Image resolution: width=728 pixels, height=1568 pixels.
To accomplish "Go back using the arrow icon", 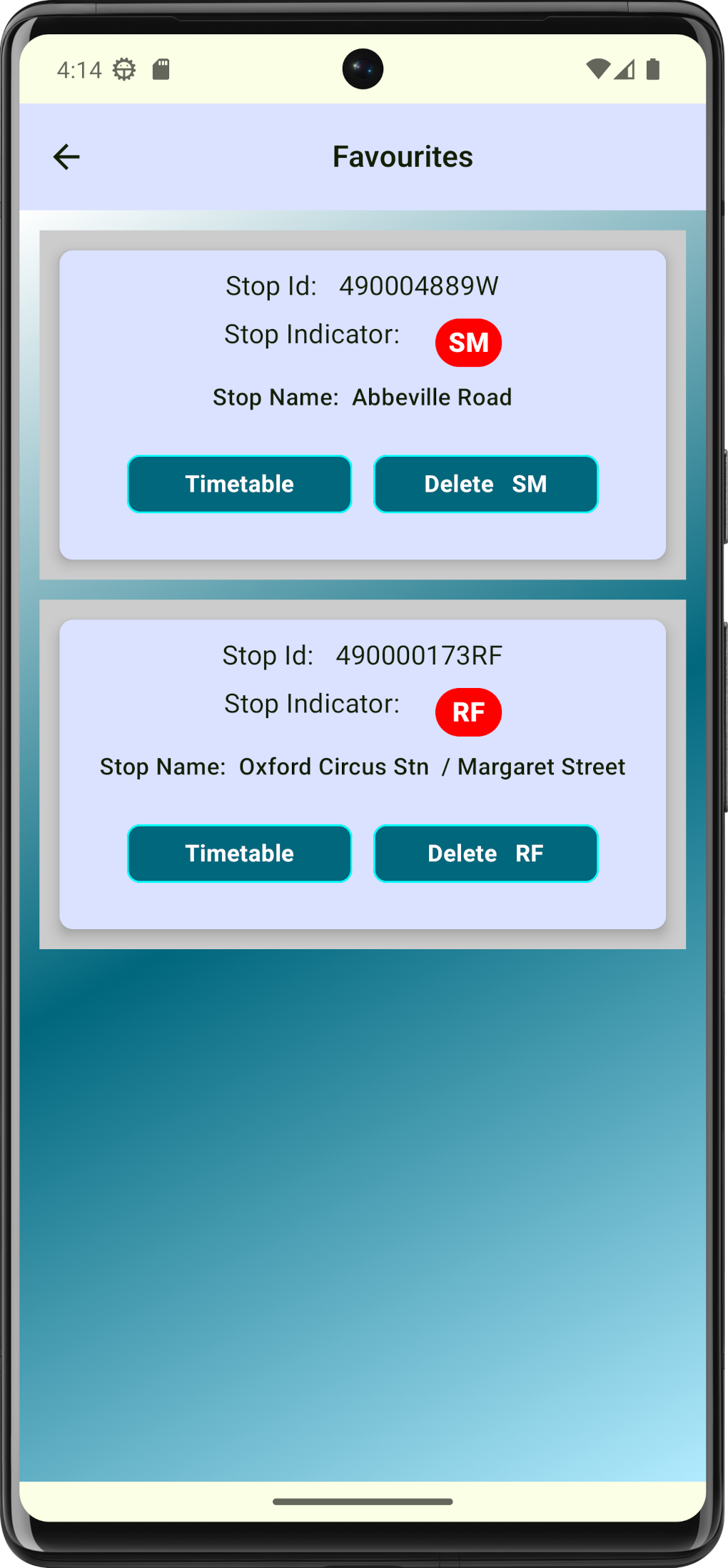I will click(x=66, y=157).
